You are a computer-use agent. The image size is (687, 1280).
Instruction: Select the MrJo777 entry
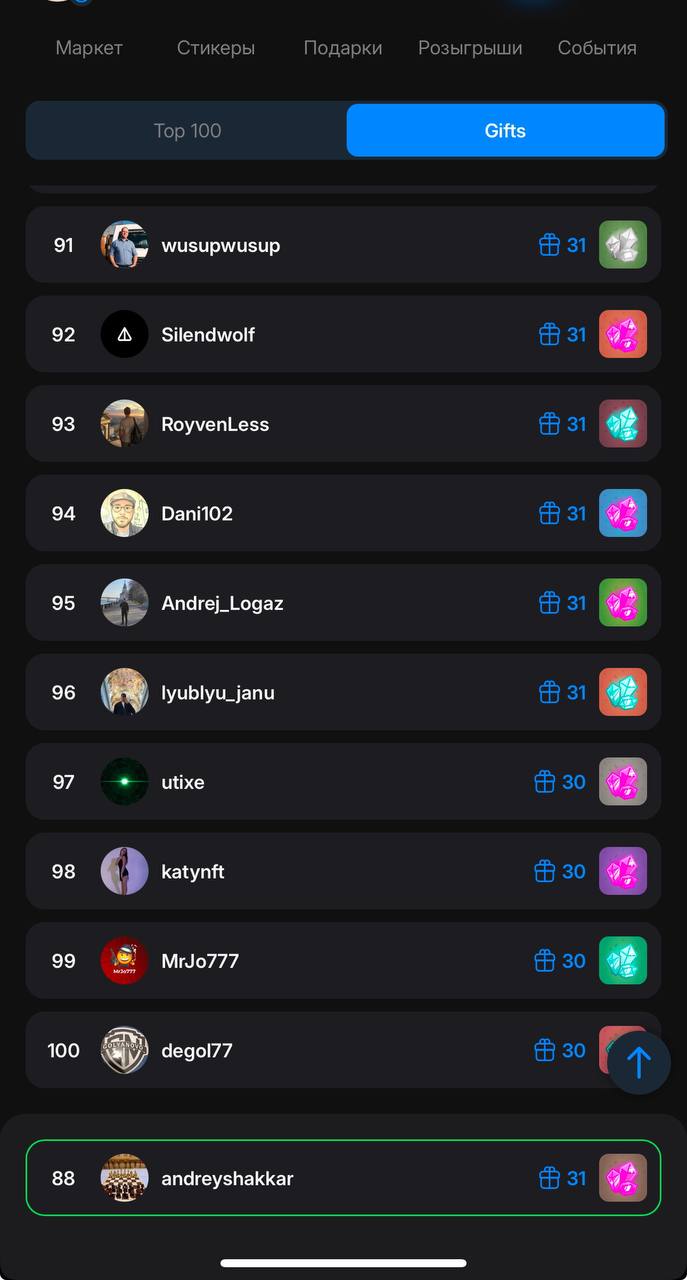pos(343,961)
